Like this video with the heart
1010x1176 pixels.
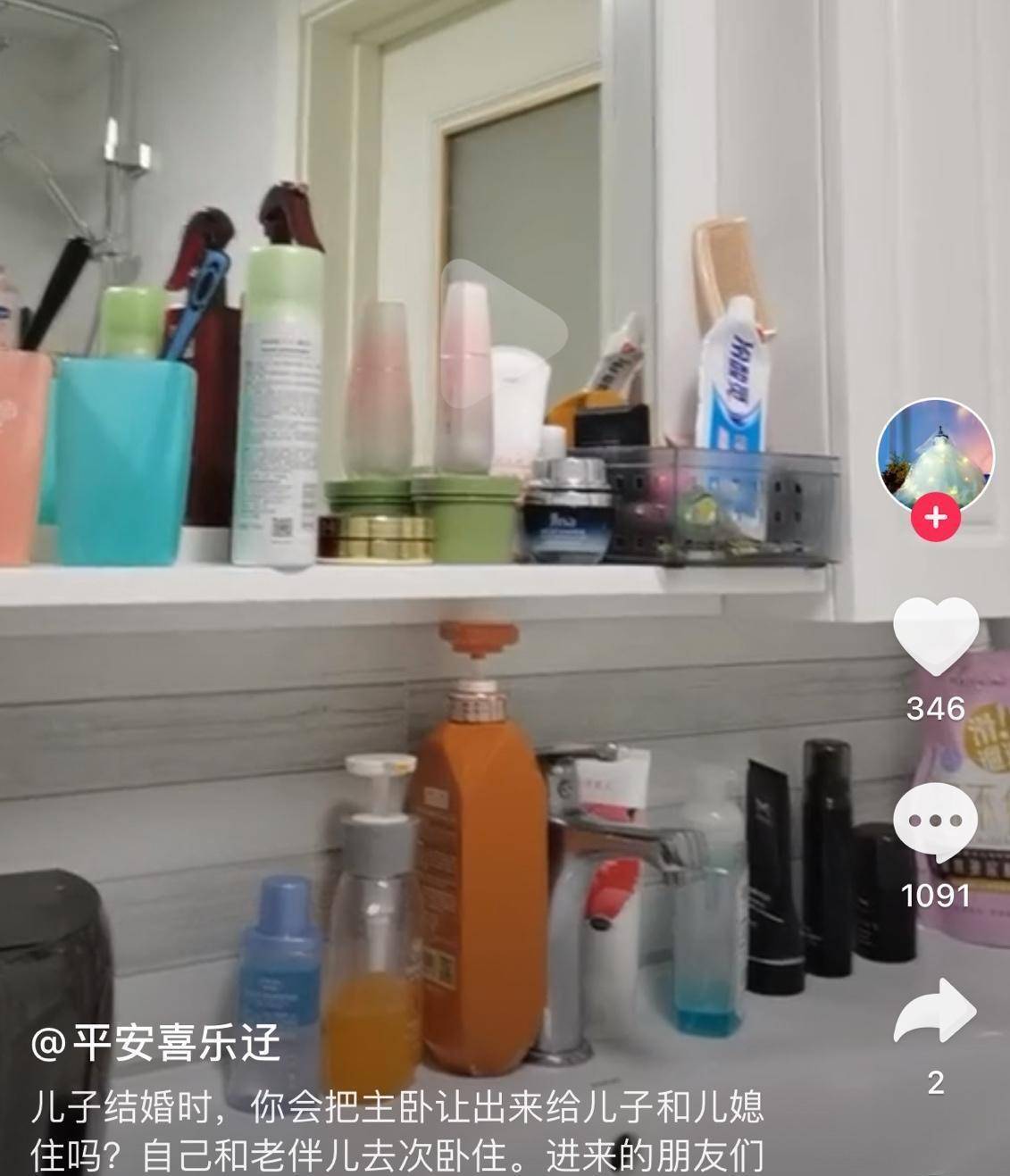tap(935, 635)
